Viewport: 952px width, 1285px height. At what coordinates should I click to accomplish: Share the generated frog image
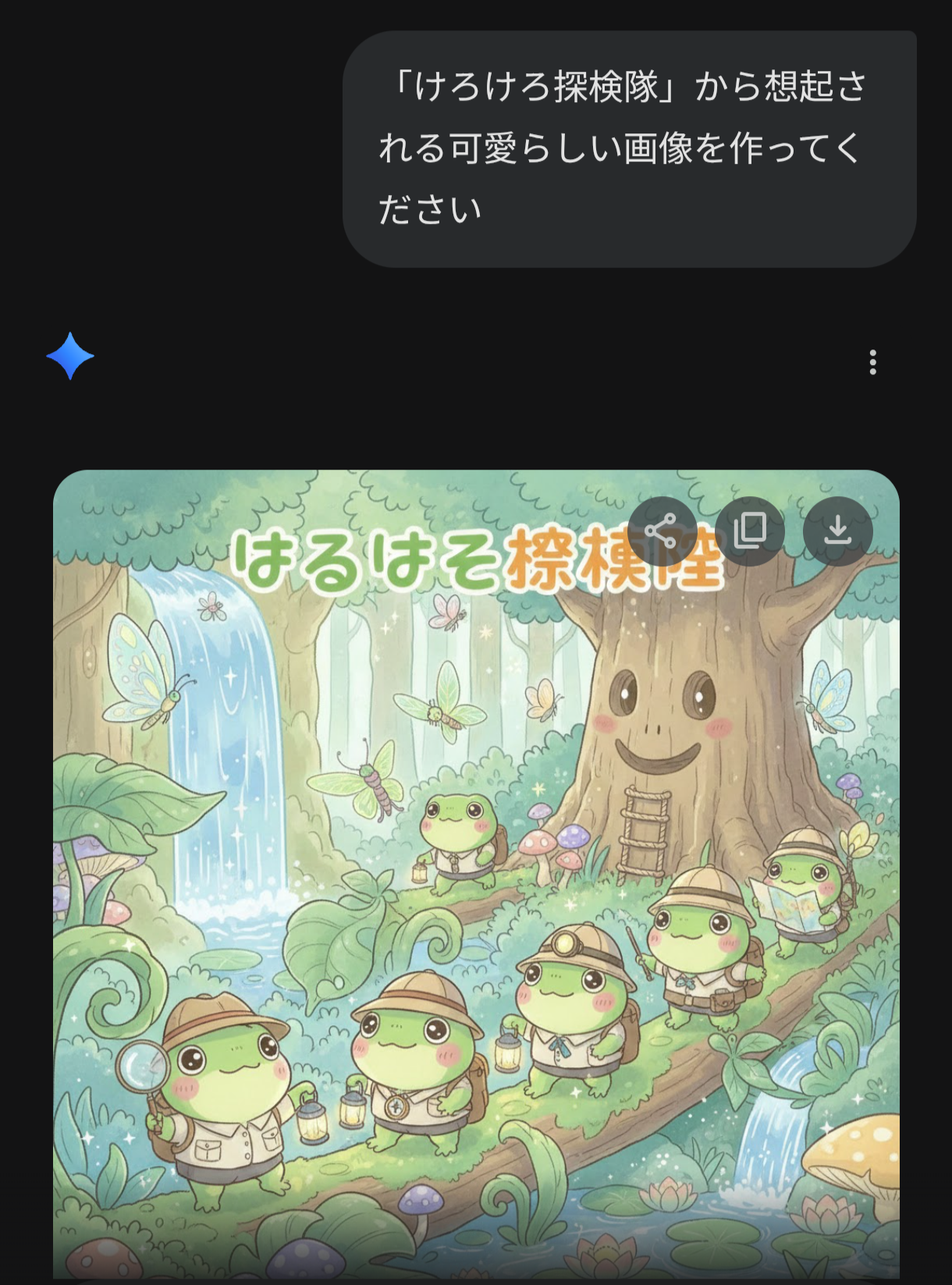pyautogui.click(x=662, y=531)
